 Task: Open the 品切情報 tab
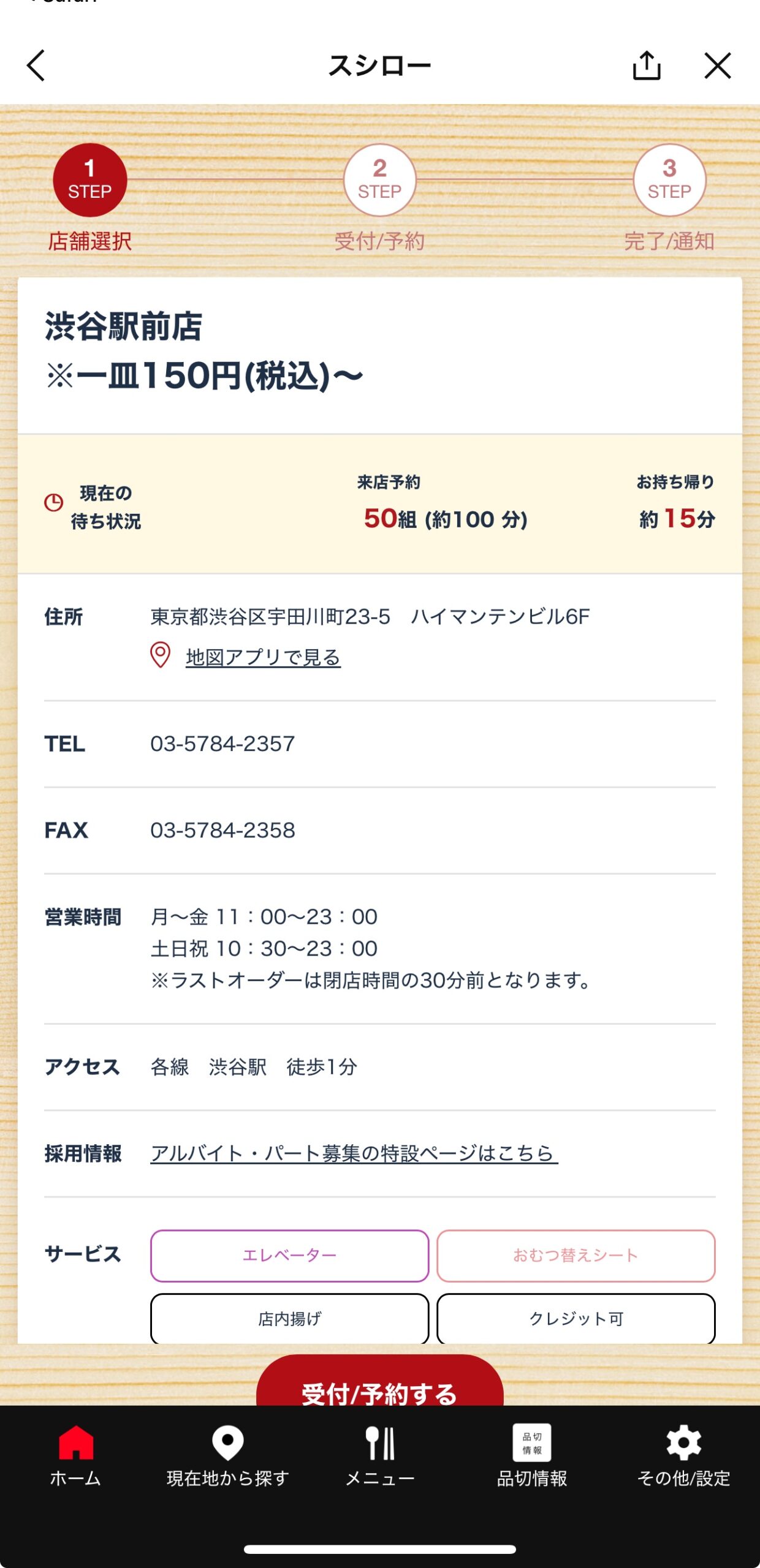531,1457
